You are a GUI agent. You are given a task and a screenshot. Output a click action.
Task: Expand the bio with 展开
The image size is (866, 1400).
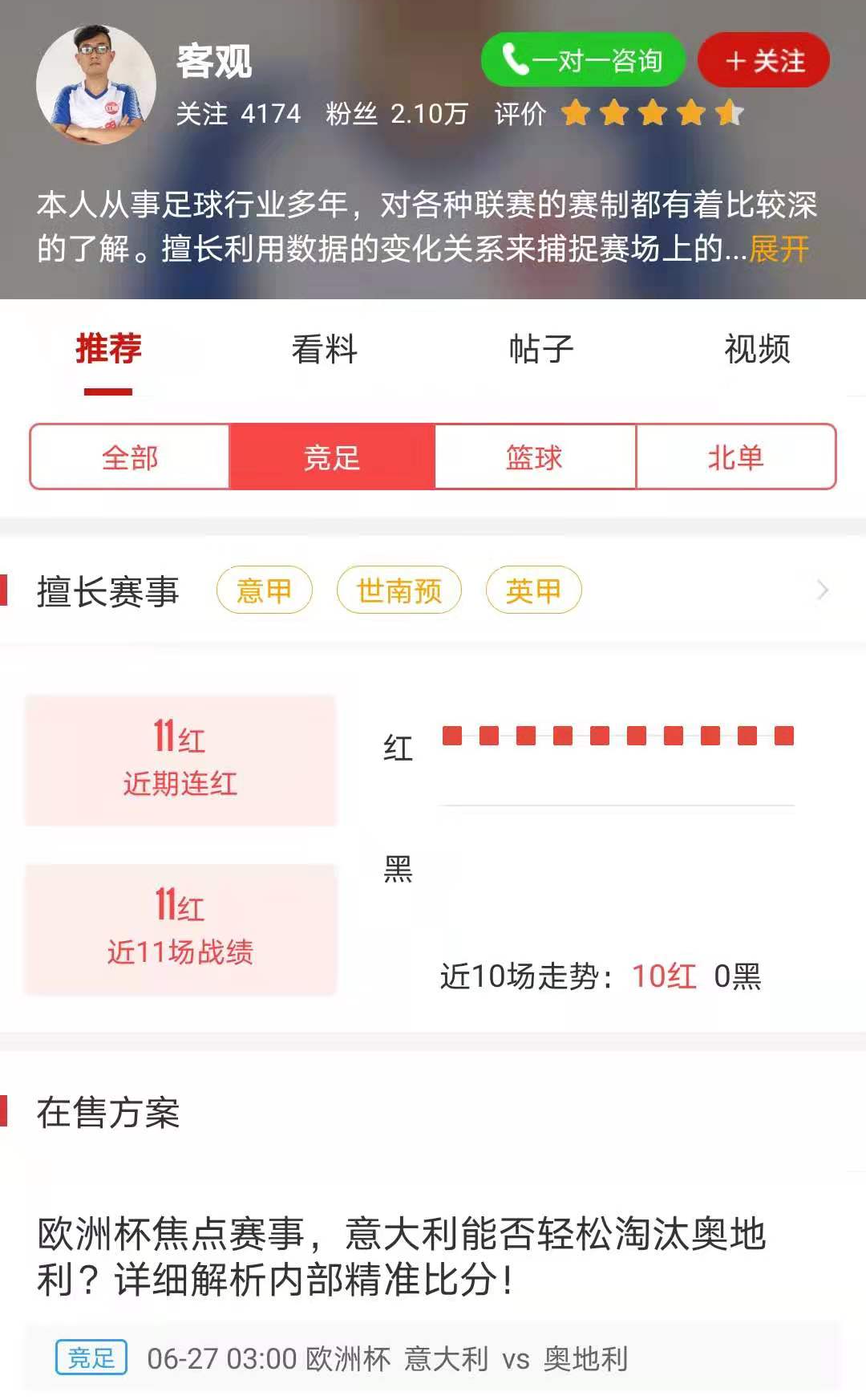click(x=779, y=249)
